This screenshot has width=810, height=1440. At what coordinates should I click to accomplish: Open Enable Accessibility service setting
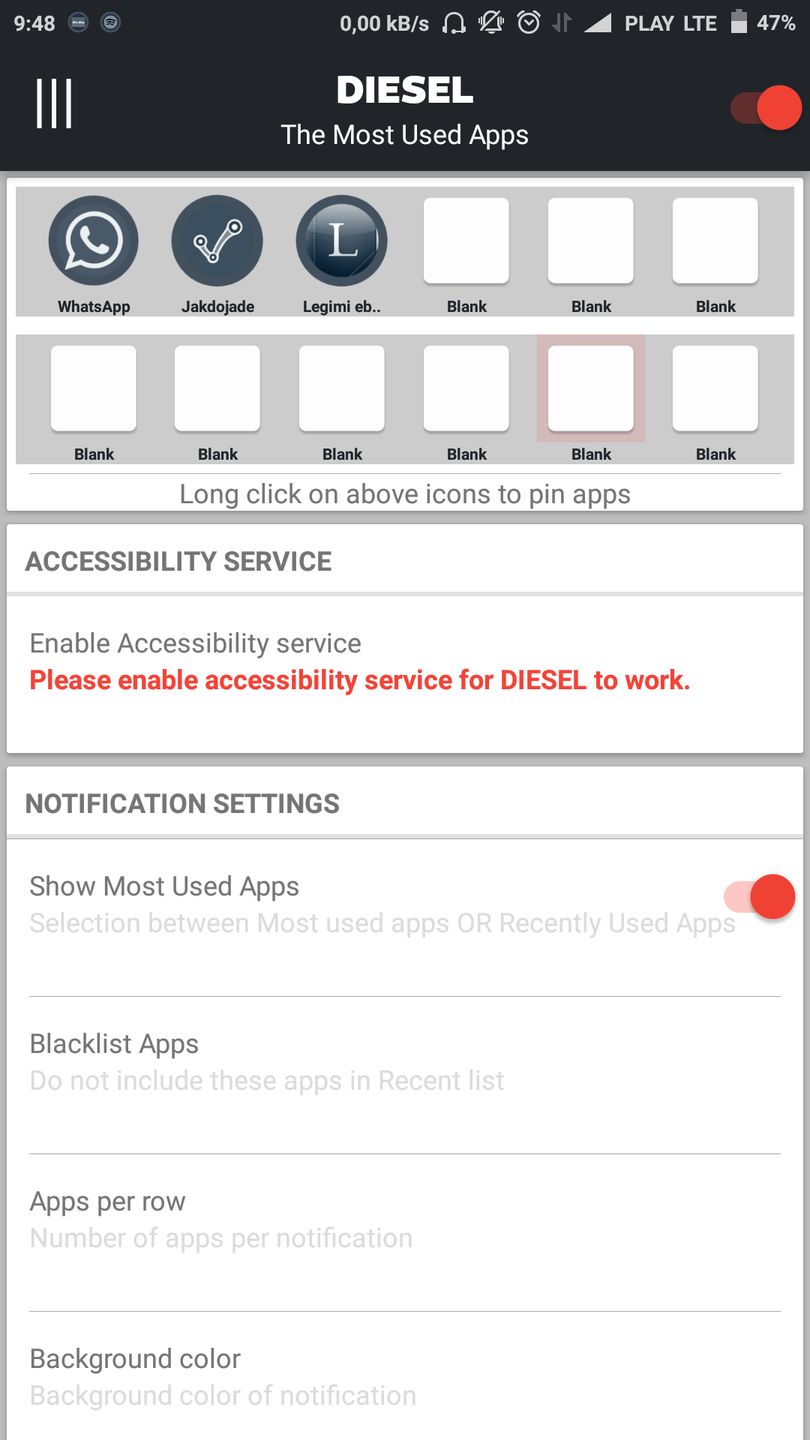pyautogui.click(x=360, y=662)
